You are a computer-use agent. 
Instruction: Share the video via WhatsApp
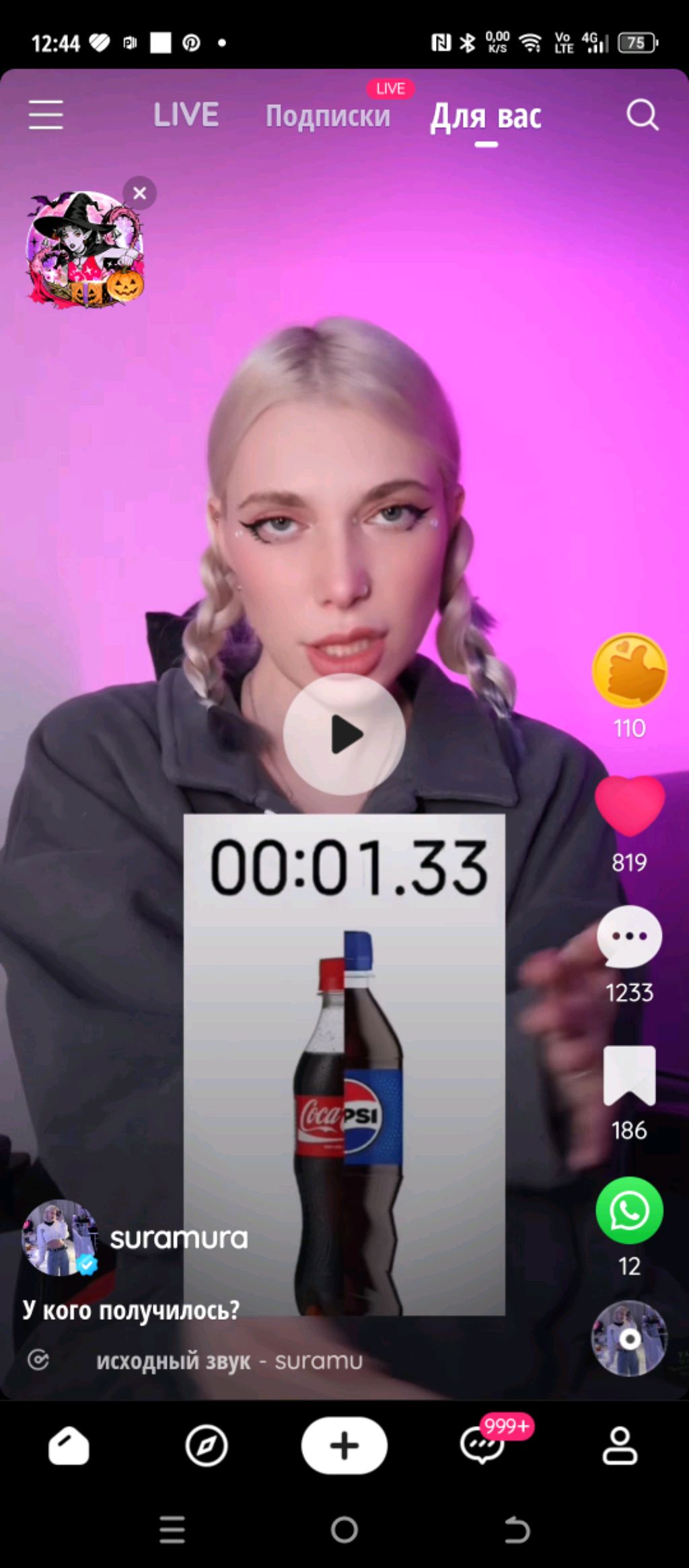[x=629, y=1210]
